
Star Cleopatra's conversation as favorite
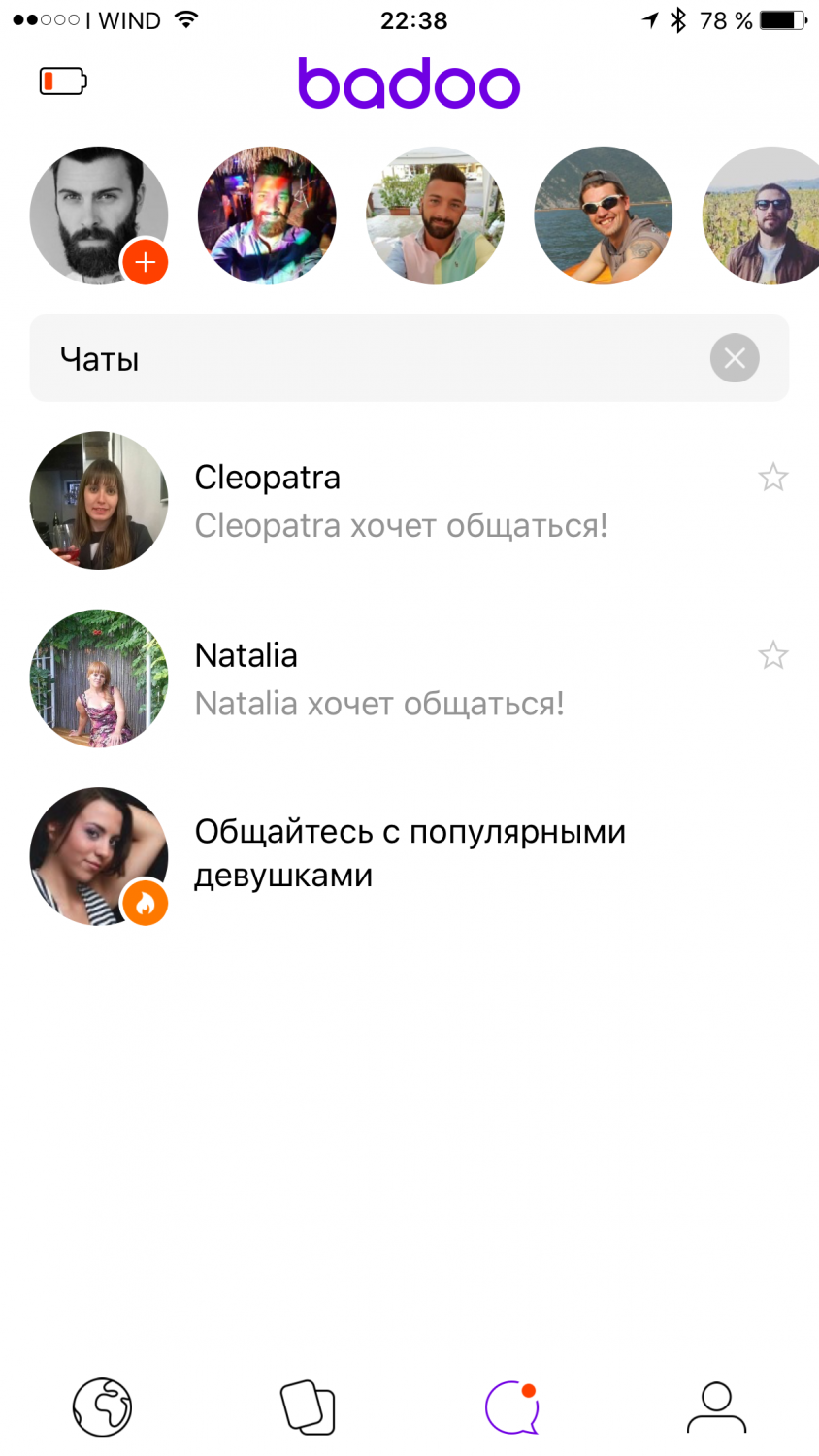[x=772, y=478]
